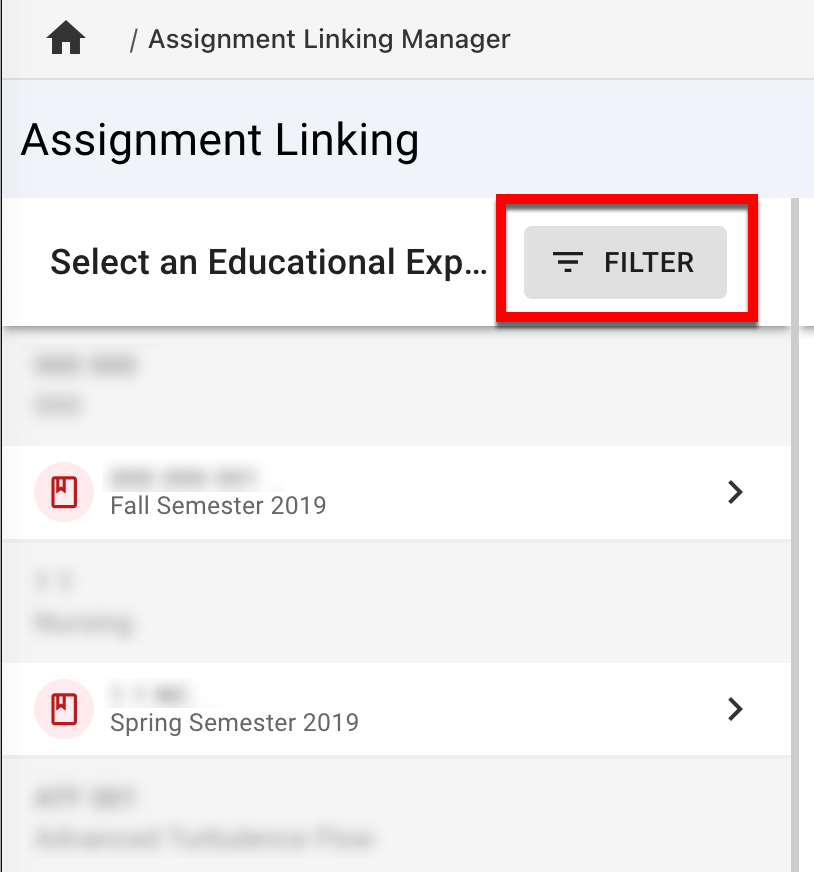
Task: Go to the home page icon
Action: click(66, 40)
